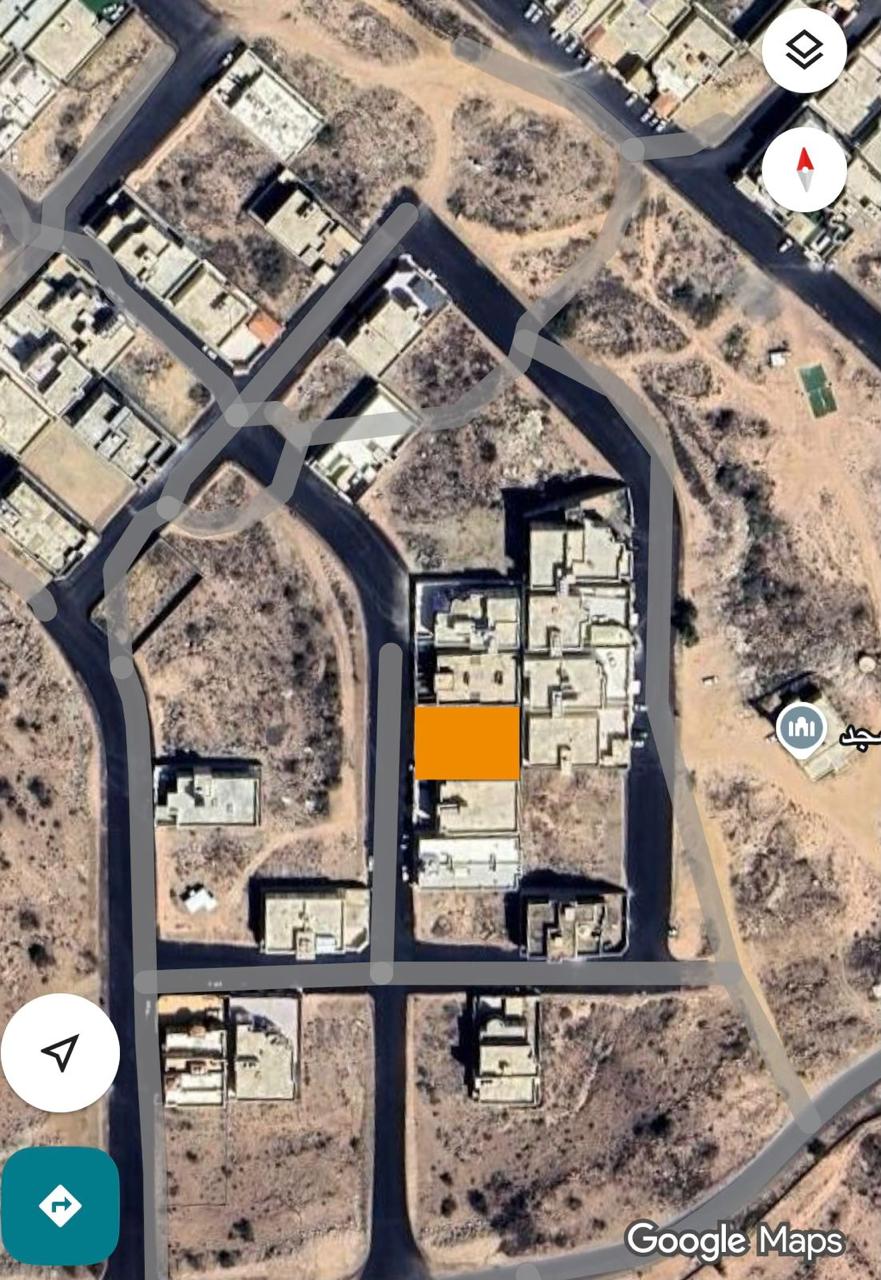Center map on my location
The image size is (881, 1280).
click(60, 1052)
